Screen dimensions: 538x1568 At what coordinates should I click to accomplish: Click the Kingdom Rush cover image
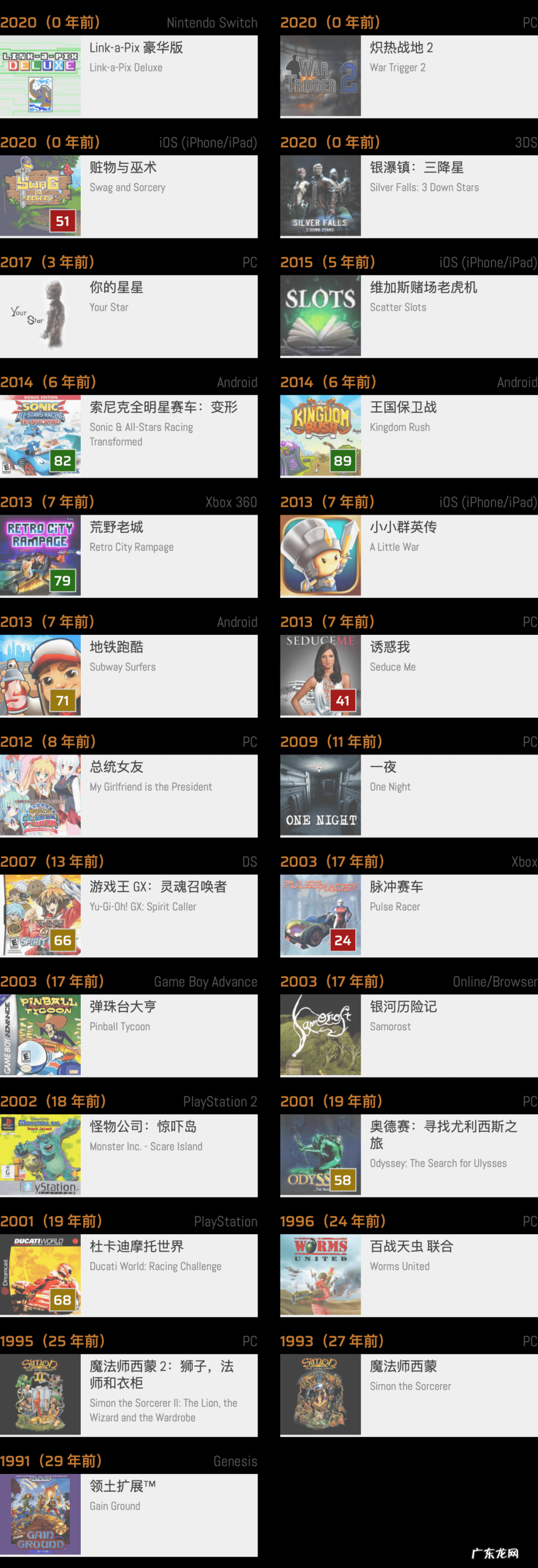coord(320,435)
